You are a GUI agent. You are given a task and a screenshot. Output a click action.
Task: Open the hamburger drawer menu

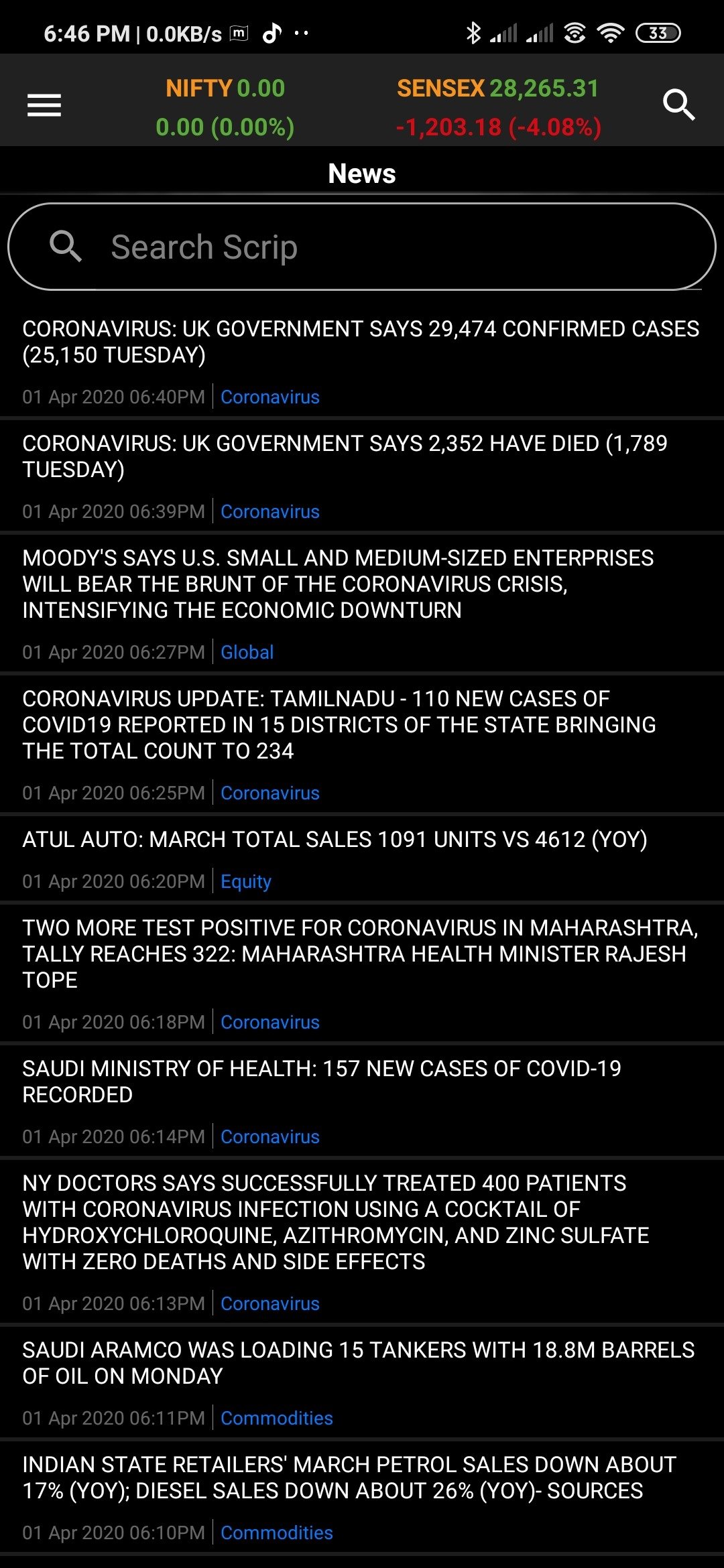click(44, 105)
